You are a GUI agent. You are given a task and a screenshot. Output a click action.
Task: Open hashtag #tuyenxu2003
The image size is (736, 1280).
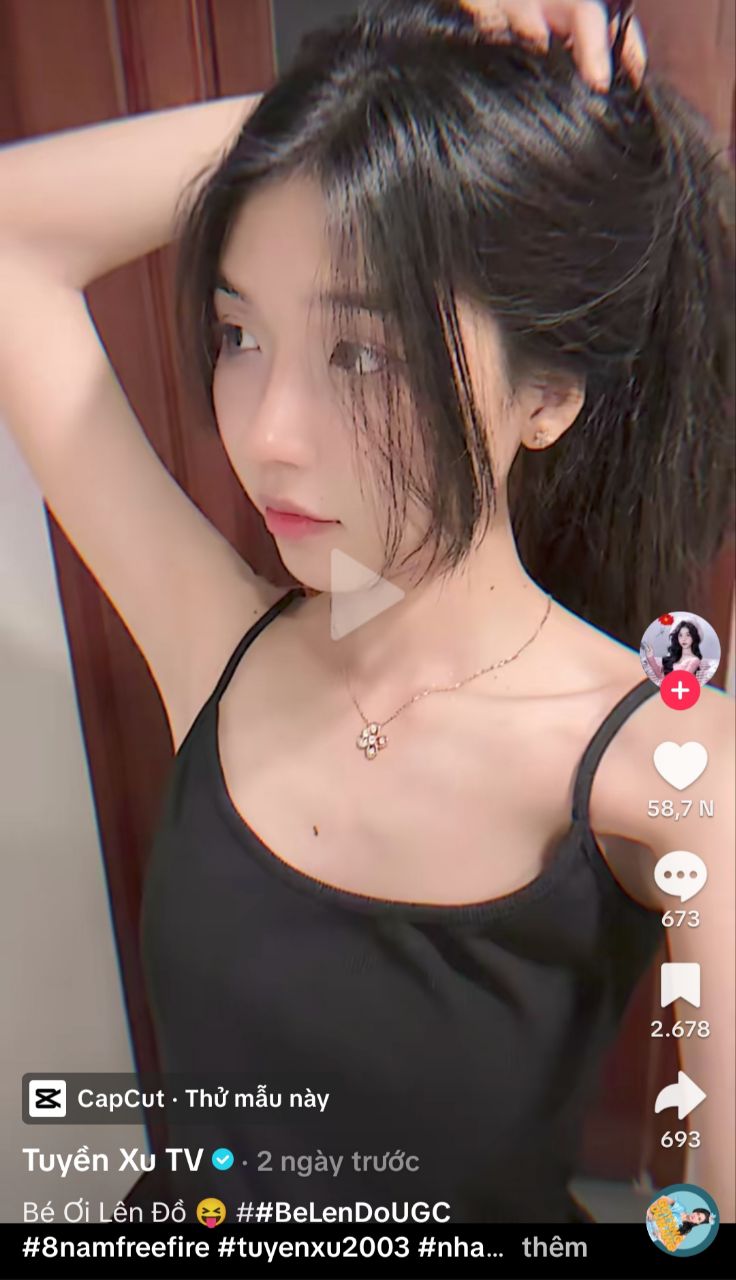coord(313,1247)
